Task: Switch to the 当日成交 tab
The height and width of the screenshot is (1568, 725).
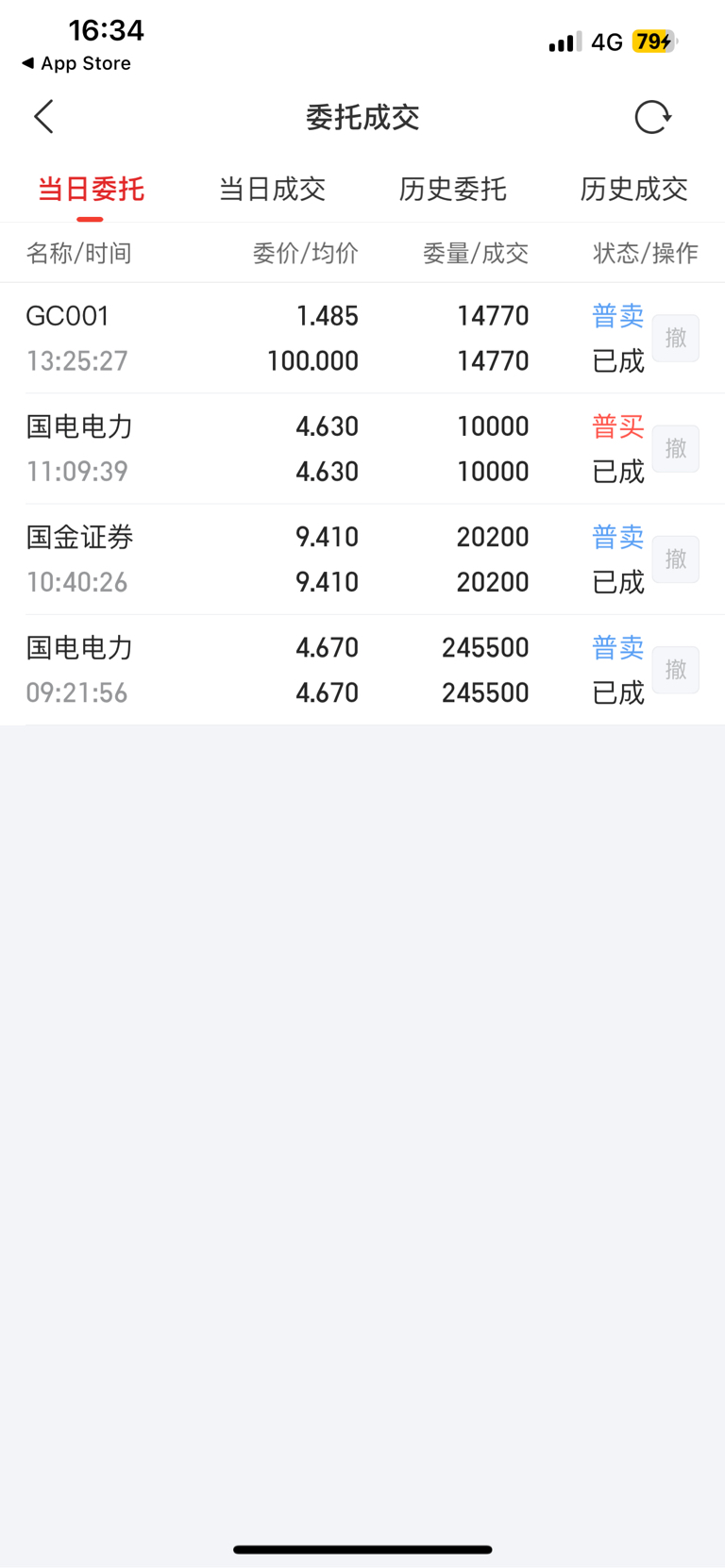Action: tap(272, 190)
